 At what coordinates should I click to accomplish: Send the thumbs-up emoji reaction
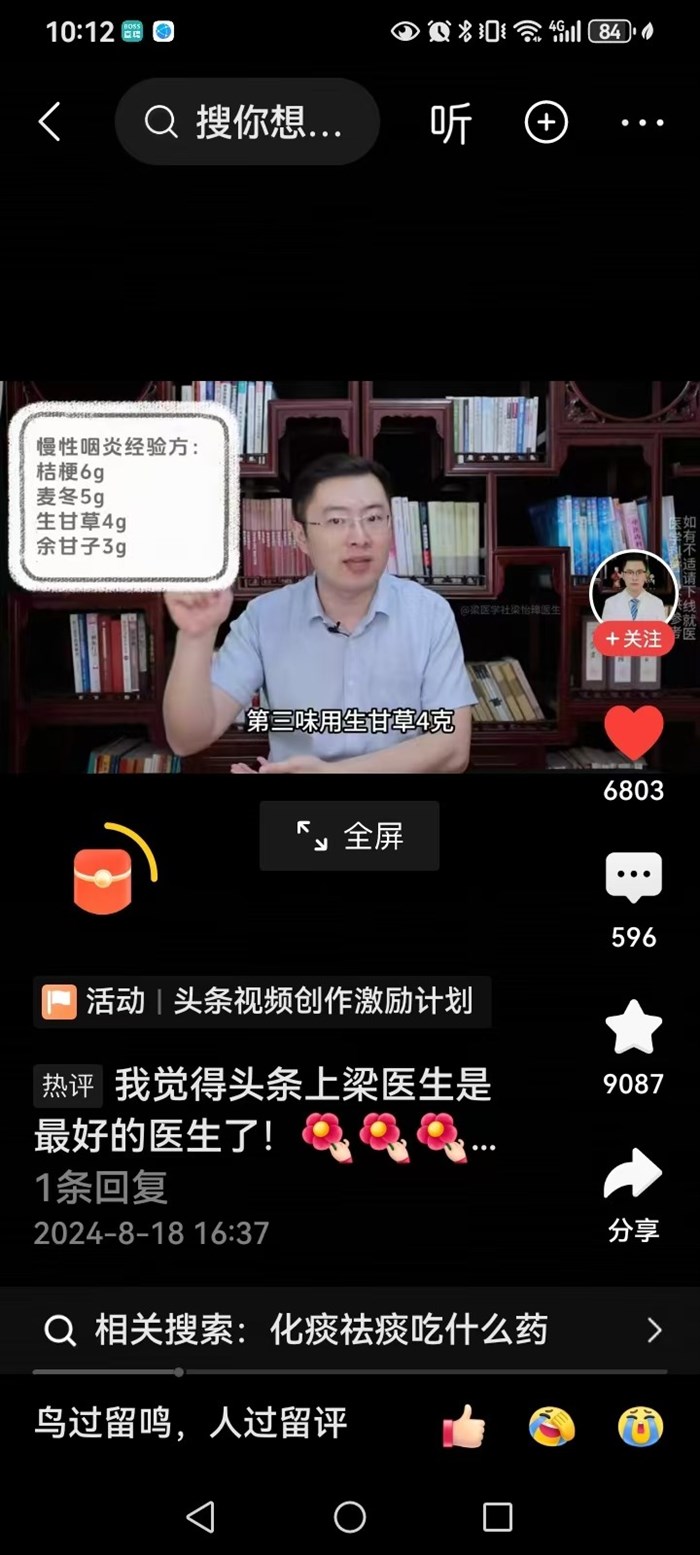[463, 1426]
